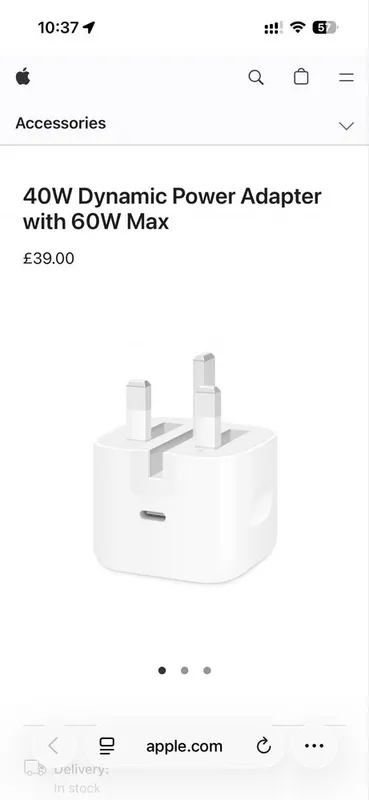This screenshot has width=369, height=800.
Task: Jump to the third gallery dot
Action: [207, 670]
